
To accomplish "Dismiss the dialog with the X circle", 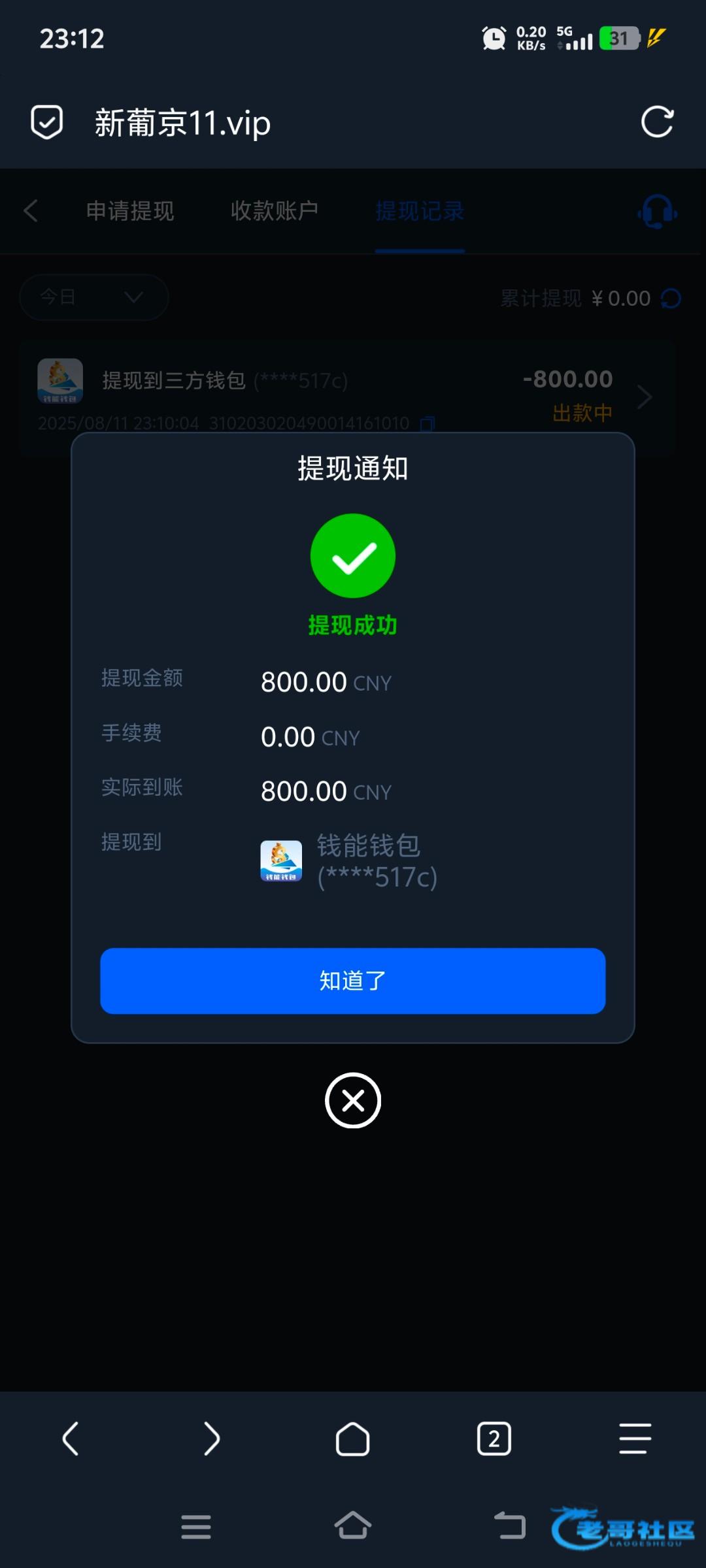I will click(x=353, y=1101).
